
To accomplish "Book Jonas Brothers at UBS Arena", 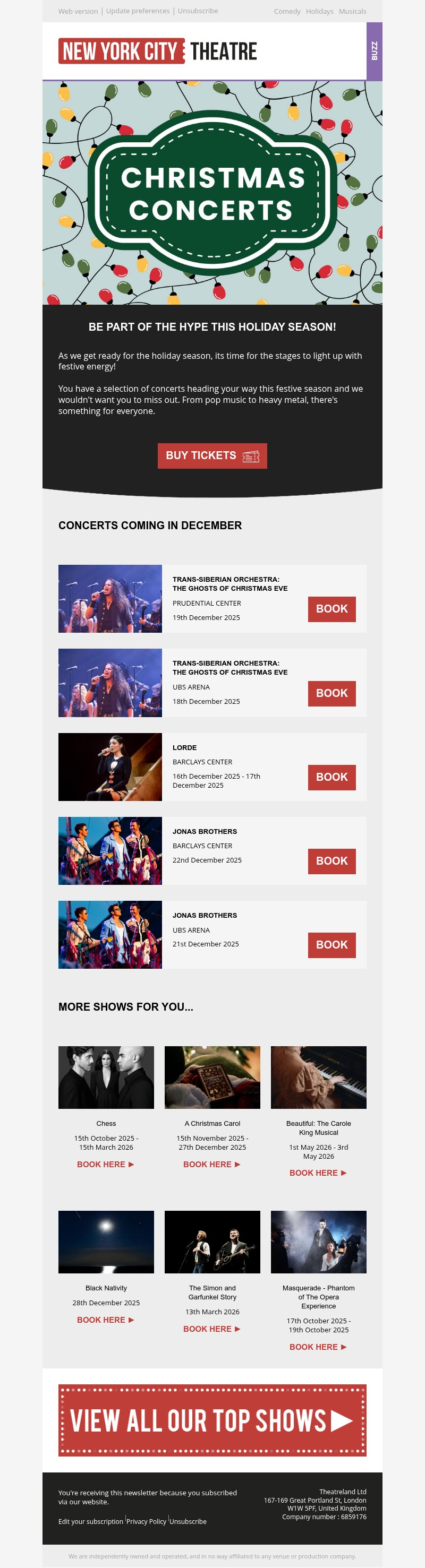I will pyautogui.click(x=331, y=945).
